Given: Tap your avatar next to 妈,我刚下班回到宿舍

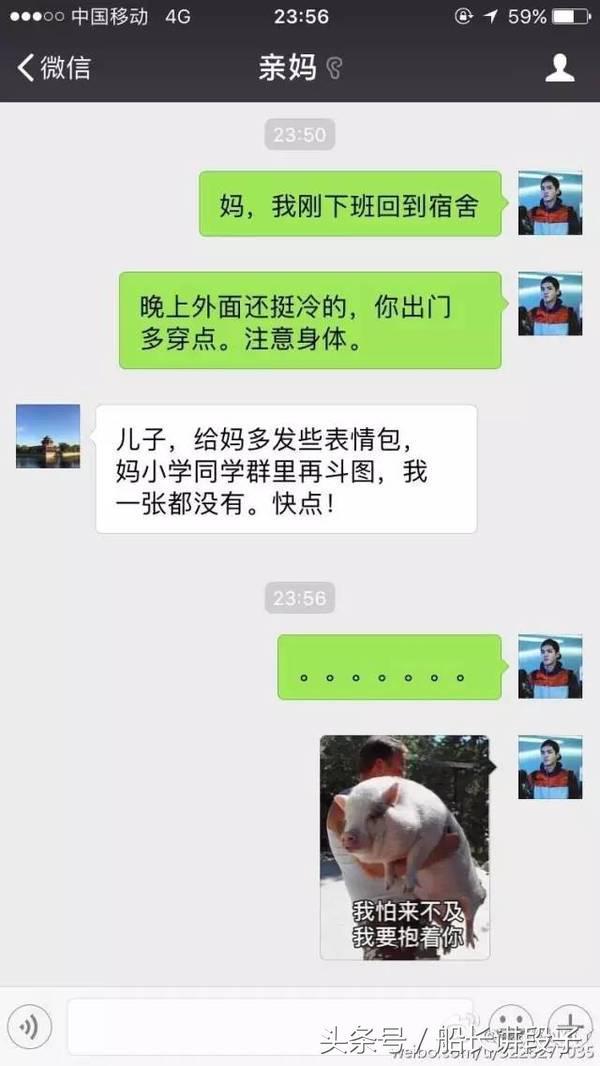Looking at the screenshot, I should coord(549,203).
